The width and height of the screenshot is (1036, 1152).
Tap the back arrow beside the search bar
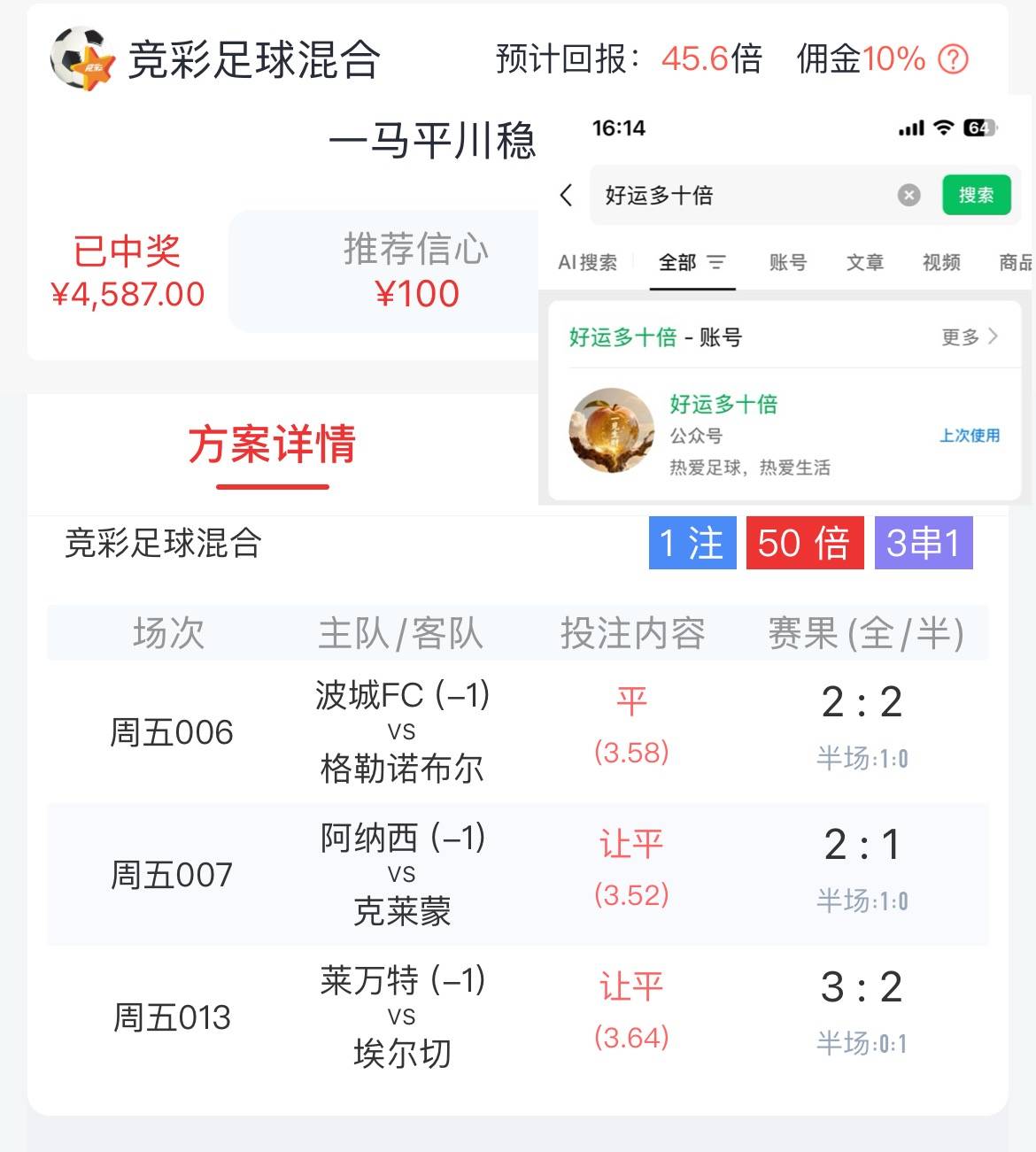click(x=567, y=195)
